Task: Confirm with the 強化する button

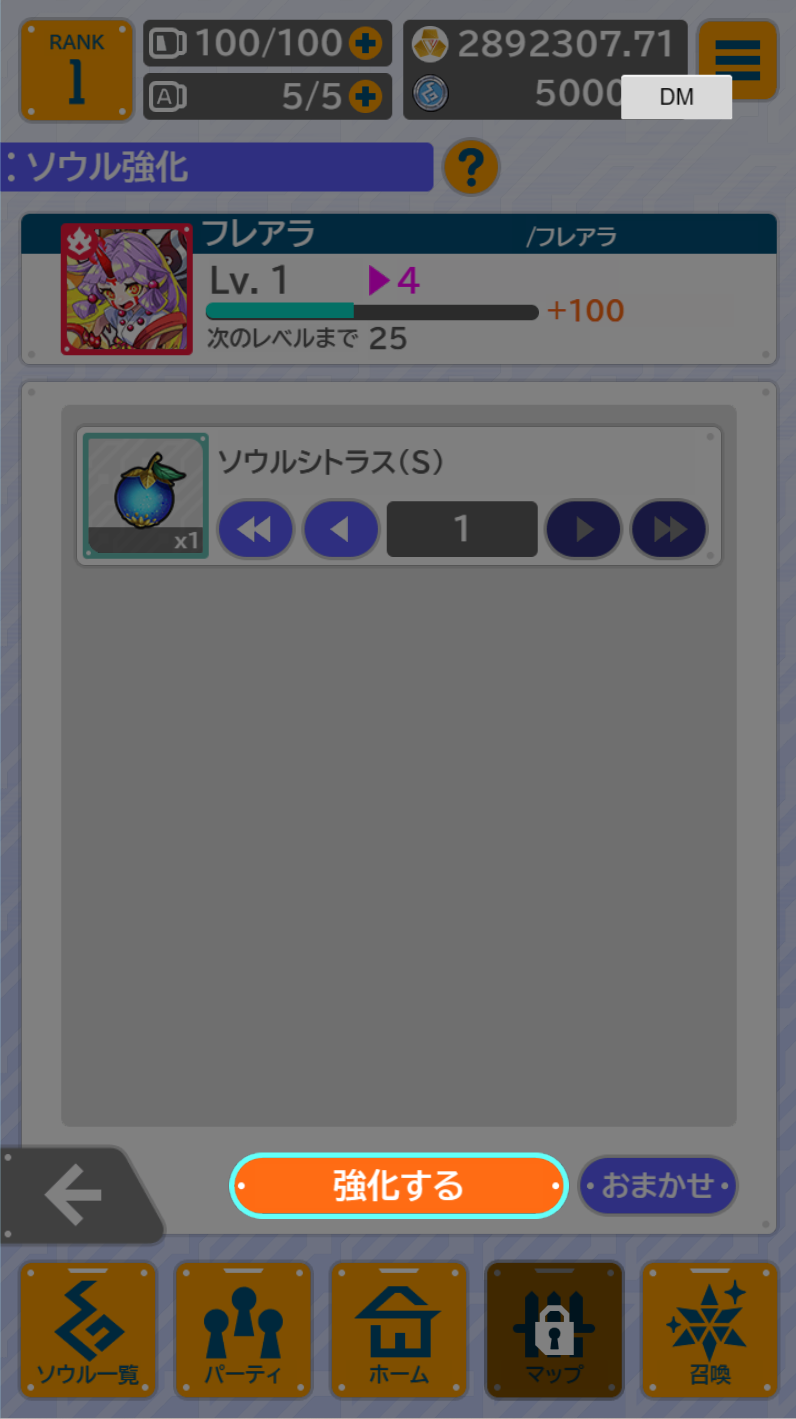Action: coord(399,1186)
